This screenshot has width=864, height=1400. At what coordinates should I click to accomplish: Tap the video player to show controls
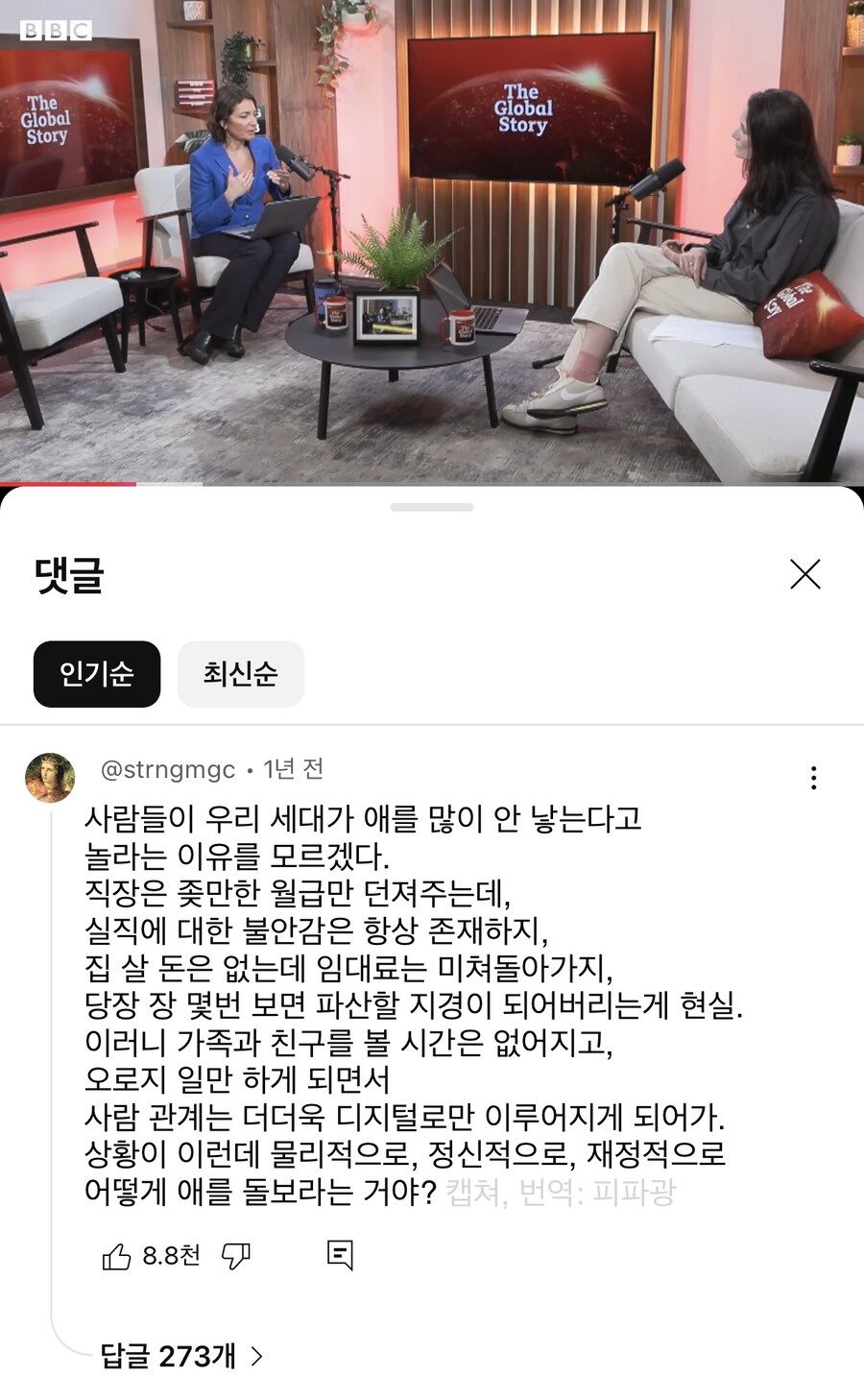pos(432,240)
